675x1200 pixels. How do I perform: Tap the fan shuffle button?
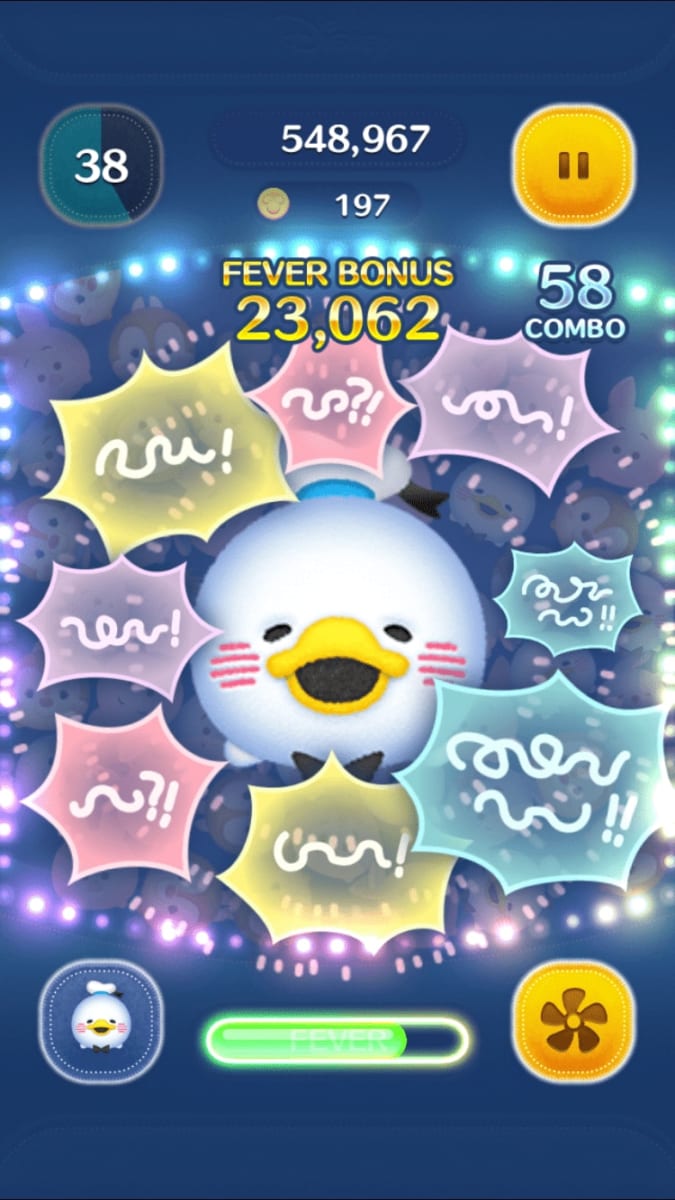coord(573,1020)
